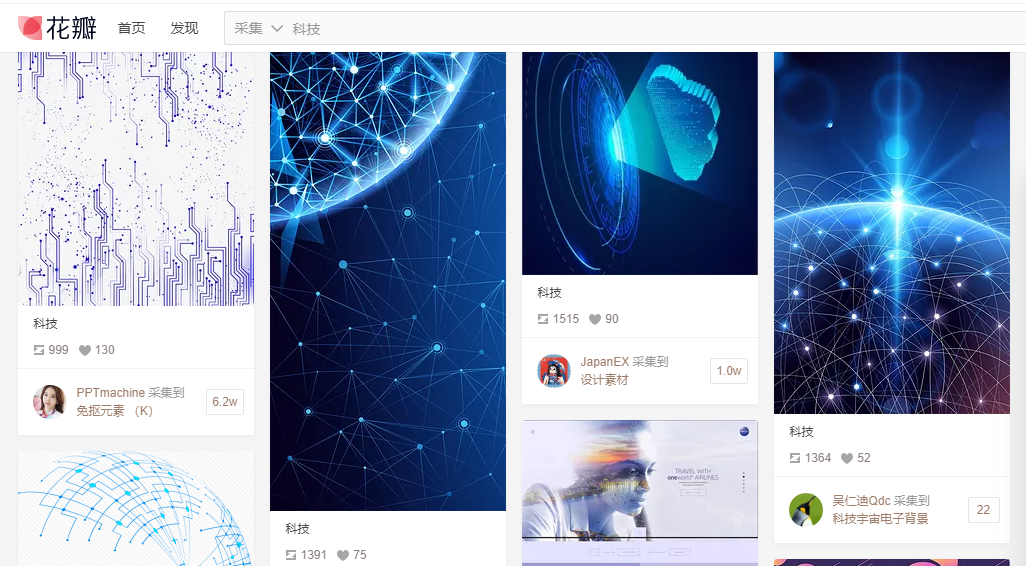Open the blue network globe pin
This screenshot has width=1026, height=566.
pos(388,280)
